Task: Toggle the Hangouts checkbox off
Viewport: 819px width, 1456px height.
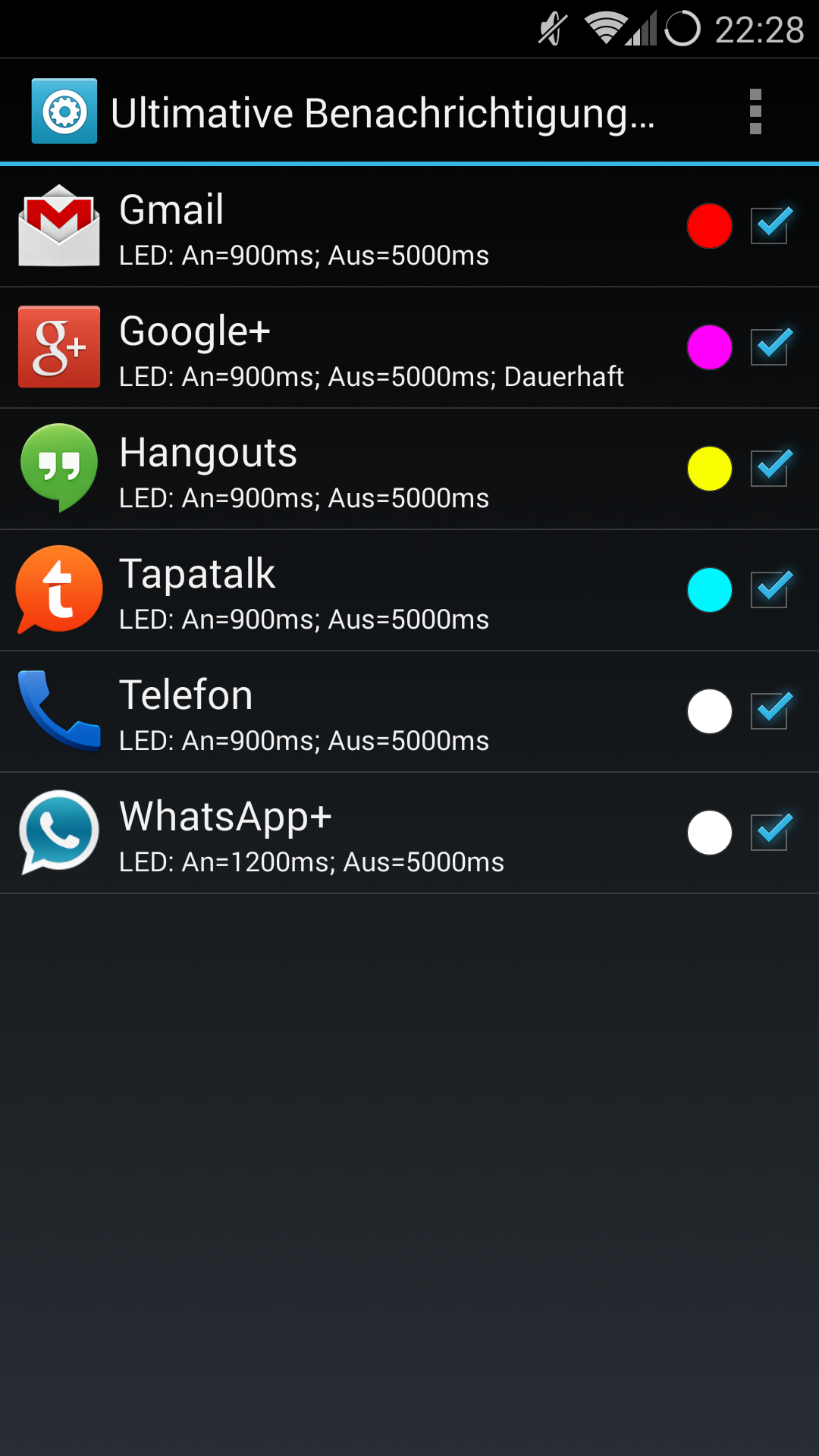Action: coord(770,469)
